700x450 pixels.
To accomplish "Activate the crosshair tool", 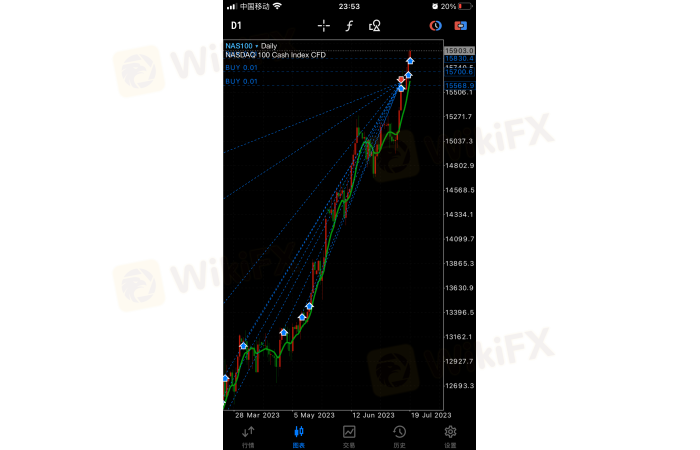I will click(x=324, y=26).
